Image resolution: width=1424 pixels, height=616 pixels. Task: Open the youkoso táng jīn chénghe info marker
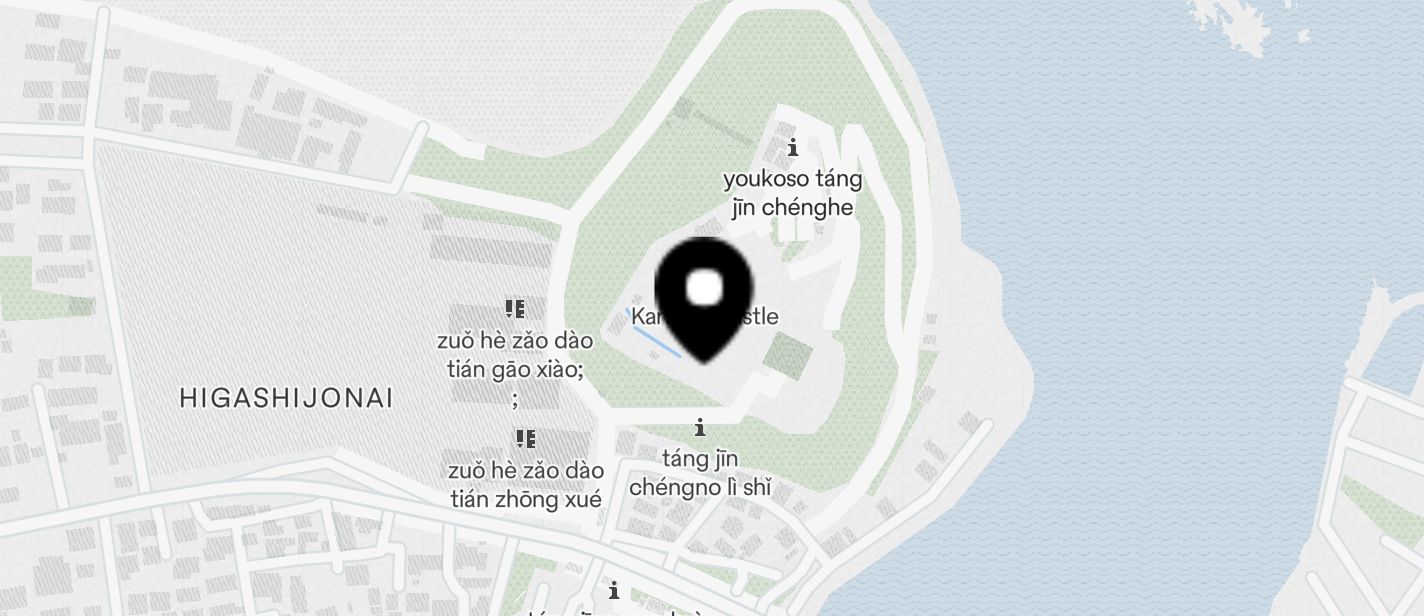(793, 148)
